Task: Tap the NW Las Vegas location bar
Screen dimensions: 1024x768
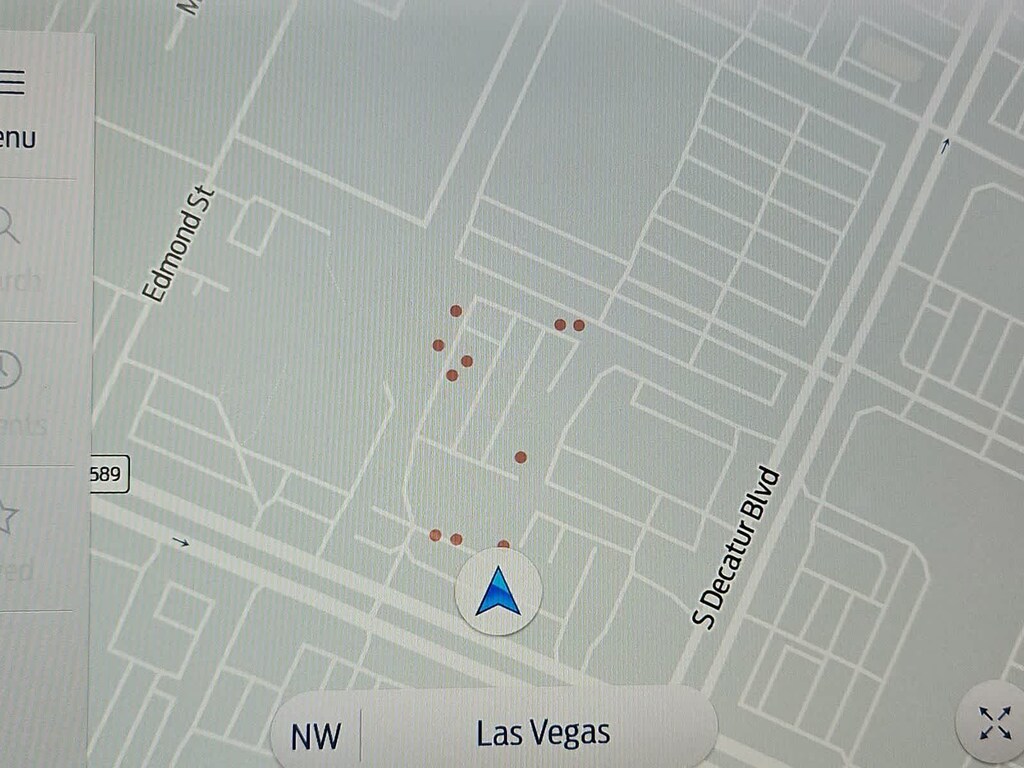Action: 494,734
